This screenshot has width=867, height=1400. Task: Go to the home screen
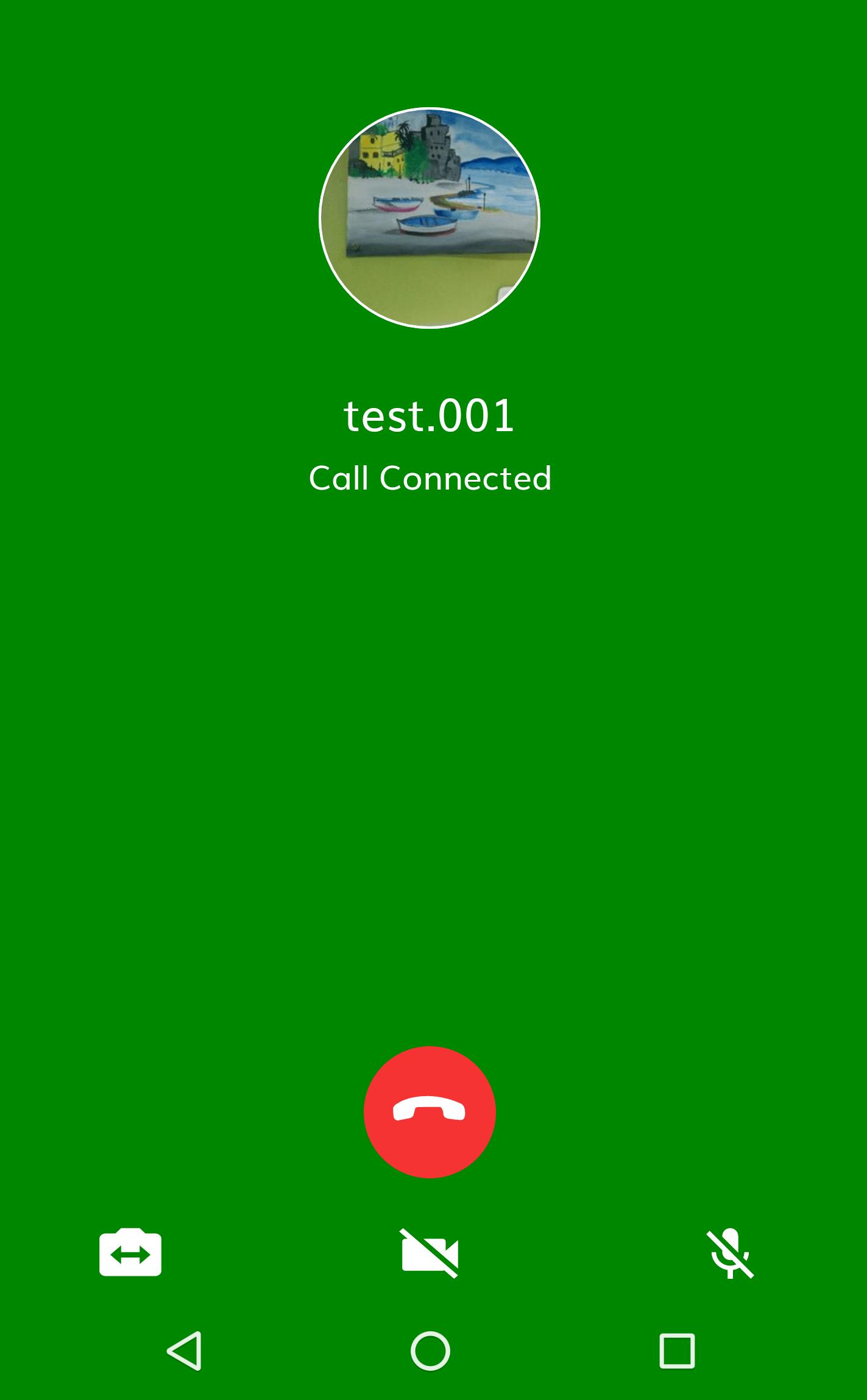point(430,1351)
